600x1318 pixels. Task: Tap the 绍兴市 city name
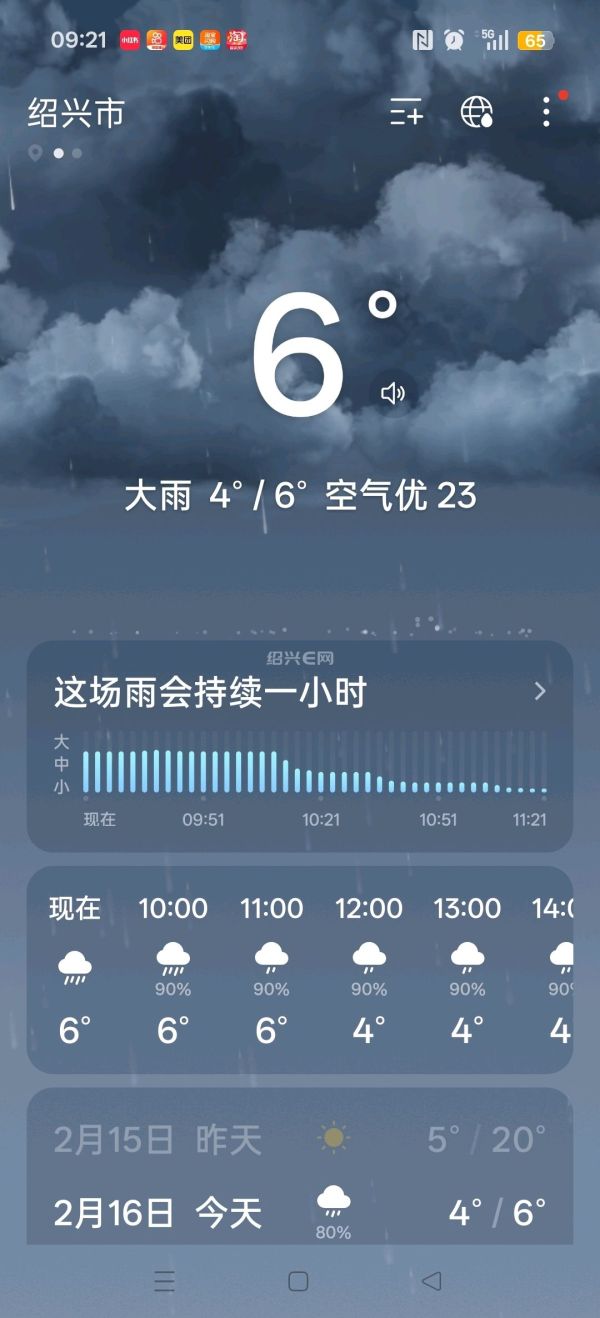point(76,114)
